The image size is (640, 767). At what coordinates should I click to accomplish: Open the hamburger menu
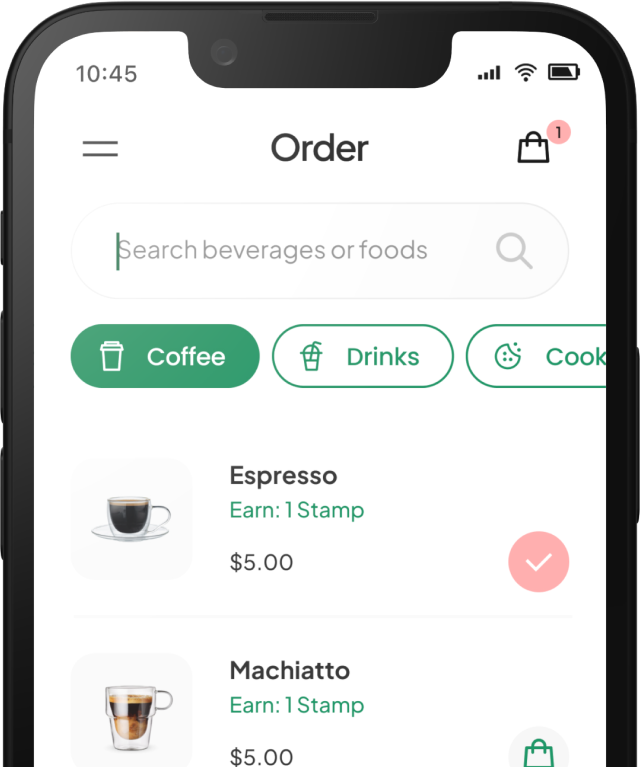(100, 150)
